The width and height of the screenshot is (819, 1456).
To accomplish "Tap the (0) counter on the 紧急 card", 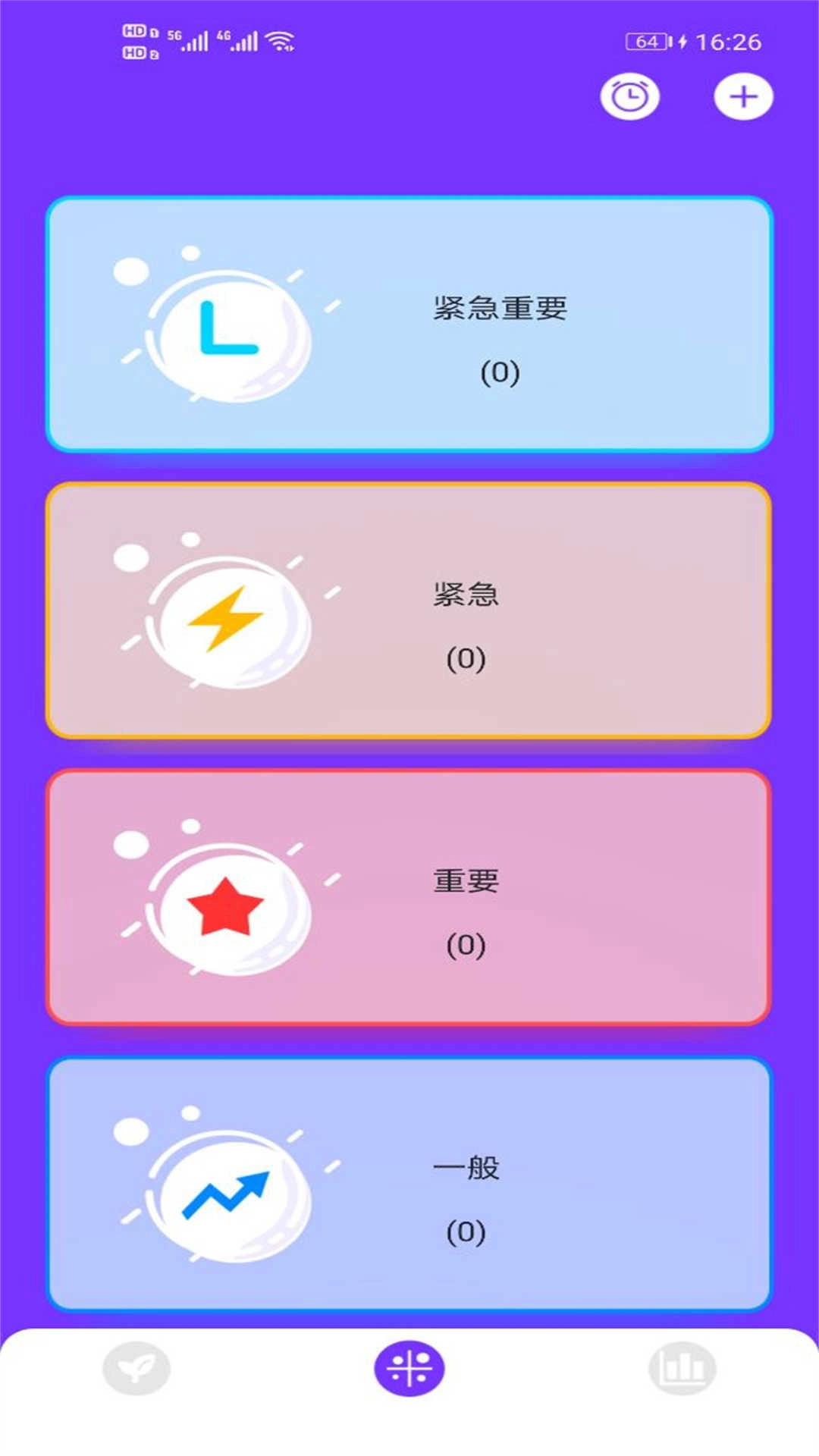I will click(464, 658).
